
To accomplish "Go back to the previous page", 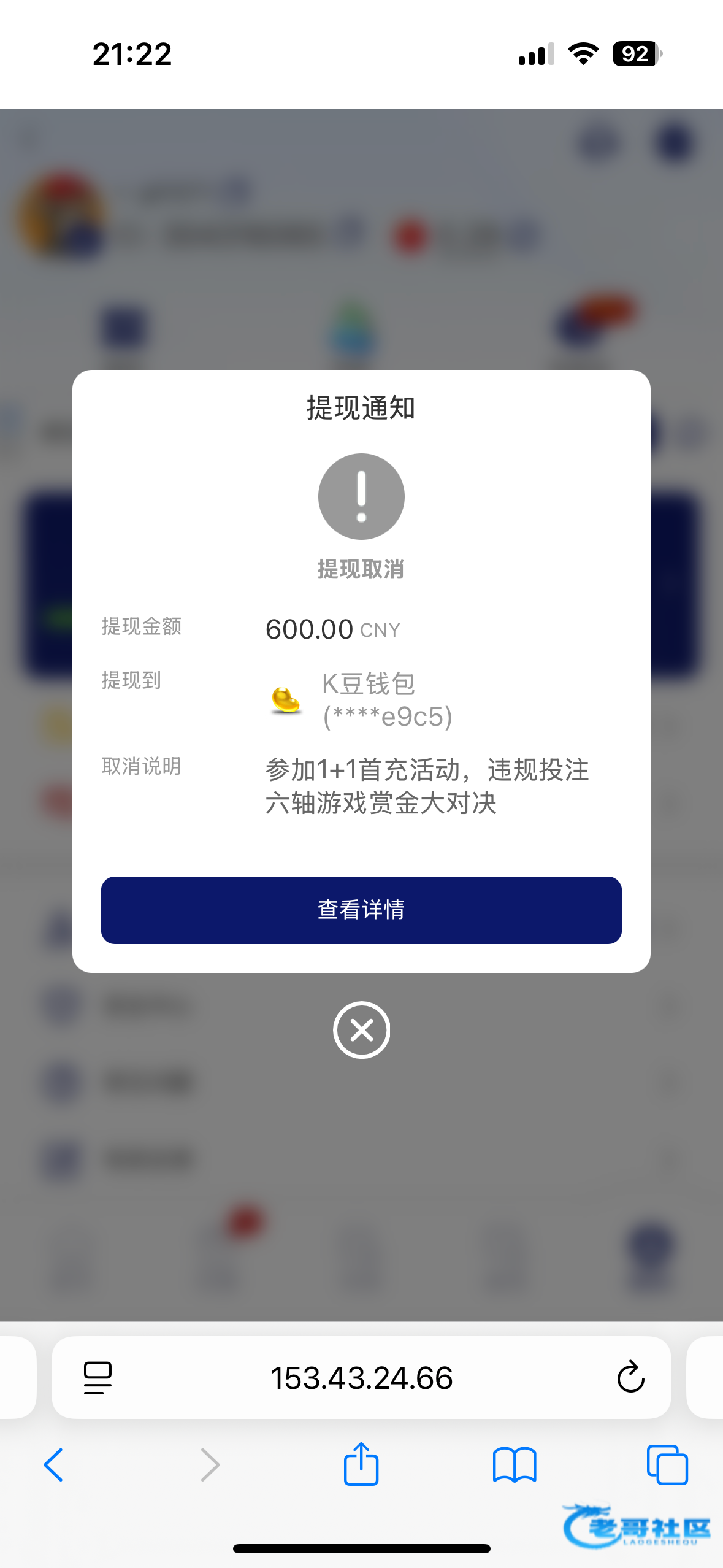I will [54, 1465].
